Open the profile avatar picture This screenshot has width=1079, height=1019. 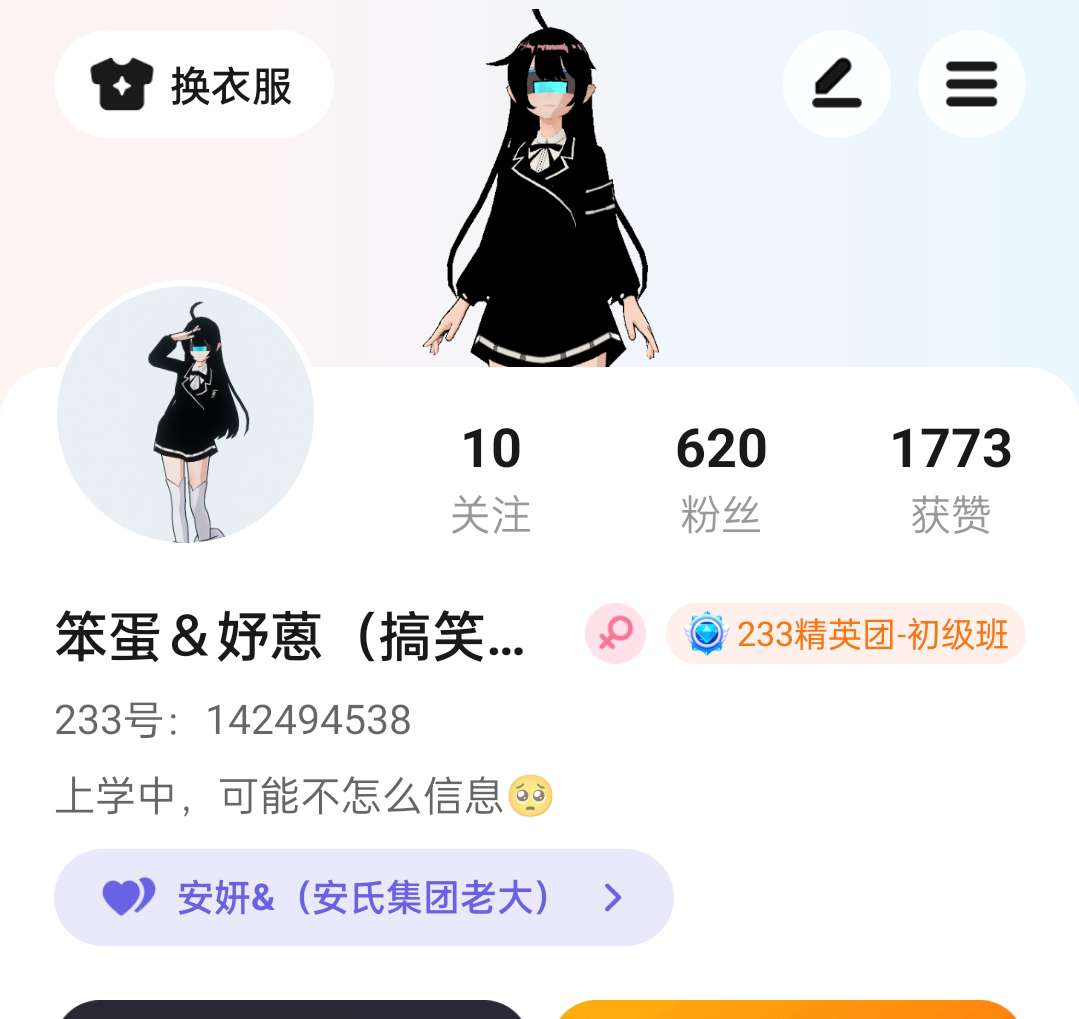(186, 414)
